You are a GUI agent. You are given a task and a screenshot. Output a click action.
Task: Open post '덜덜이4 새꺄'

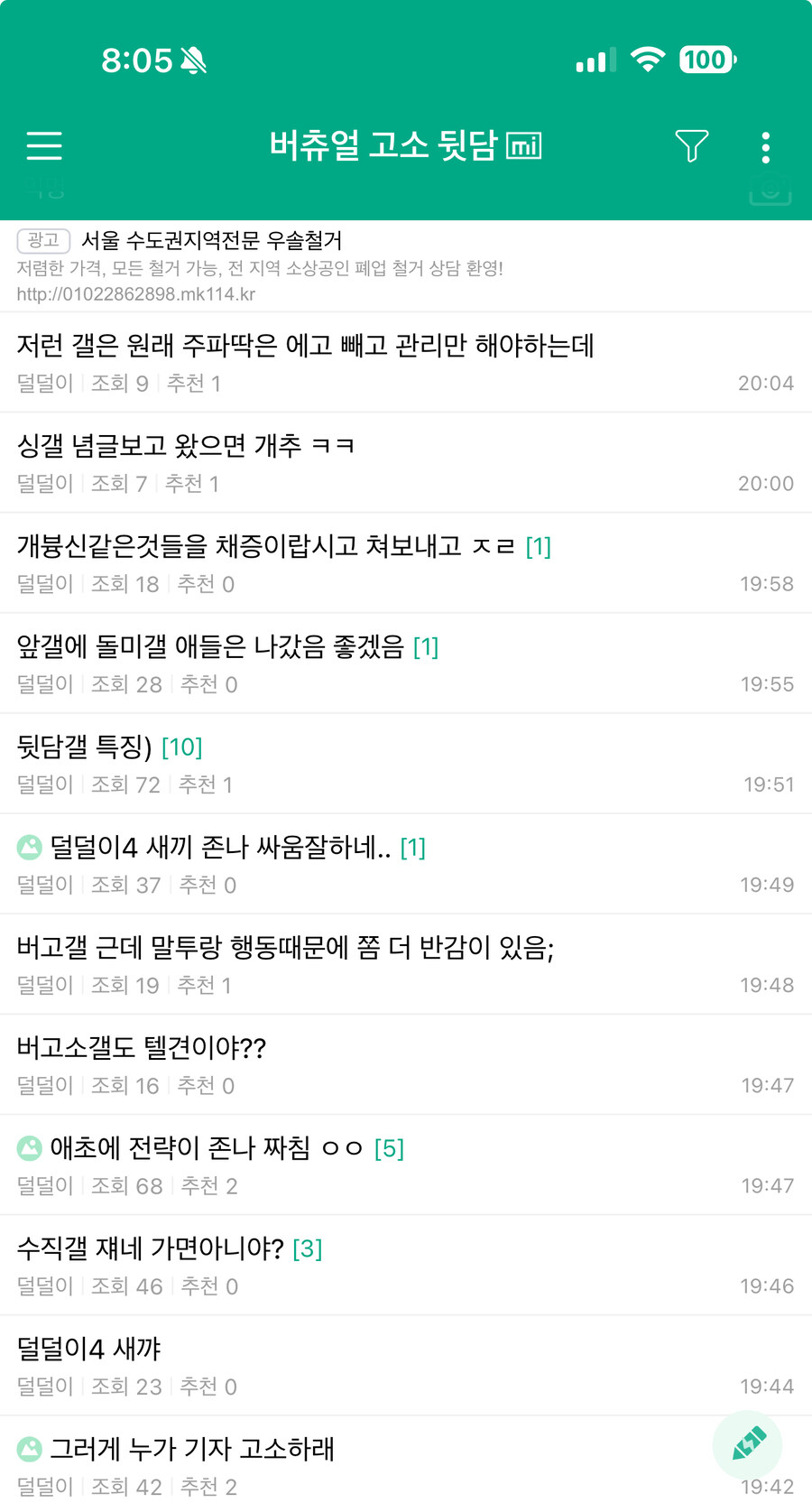point(406,1364)
